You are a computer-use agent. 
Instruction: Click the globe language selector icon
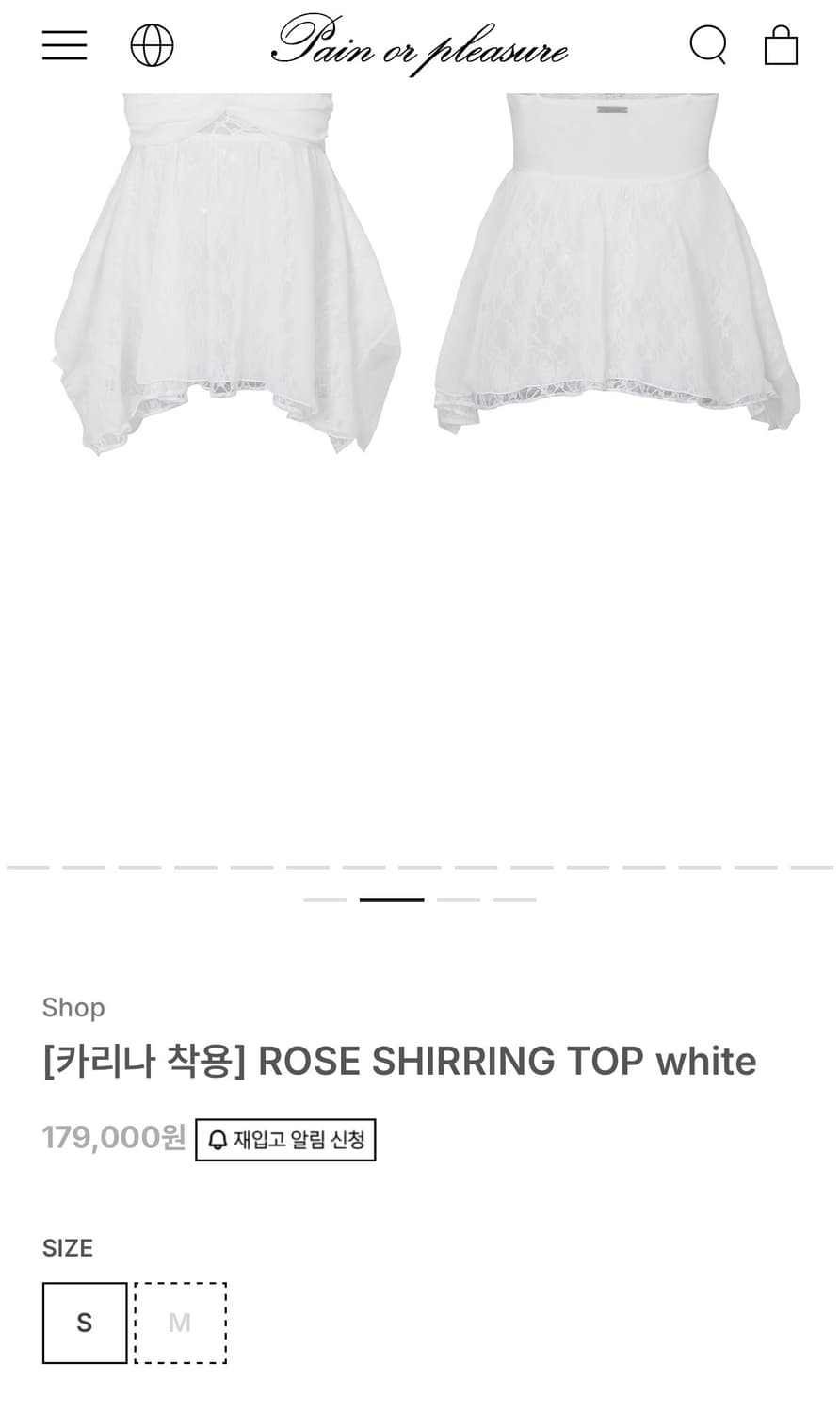[x=153, y=44]
